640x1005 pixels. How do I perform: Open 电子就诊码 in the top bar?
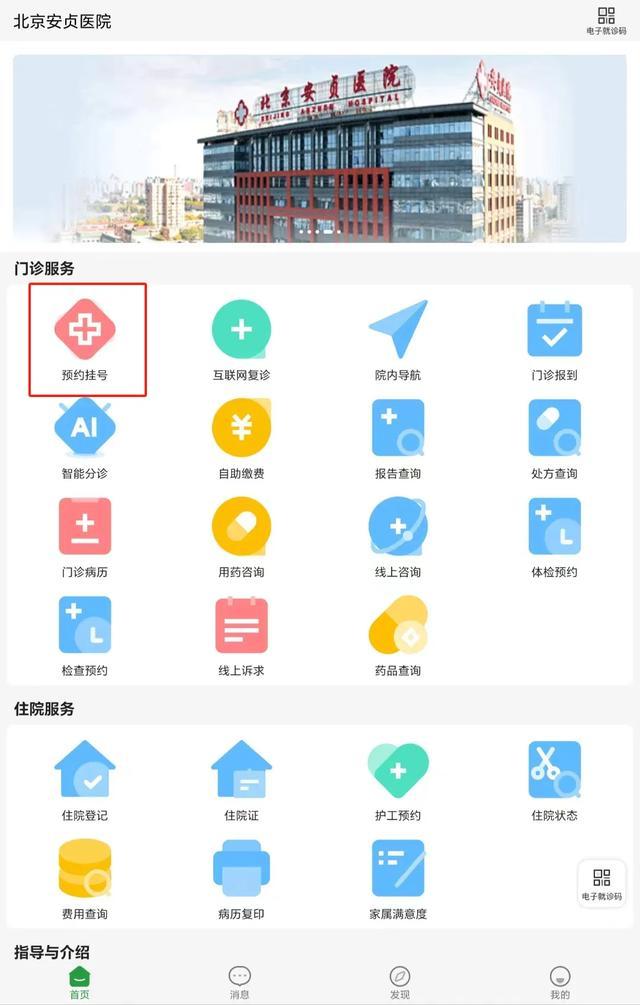[x=606, y=20]
